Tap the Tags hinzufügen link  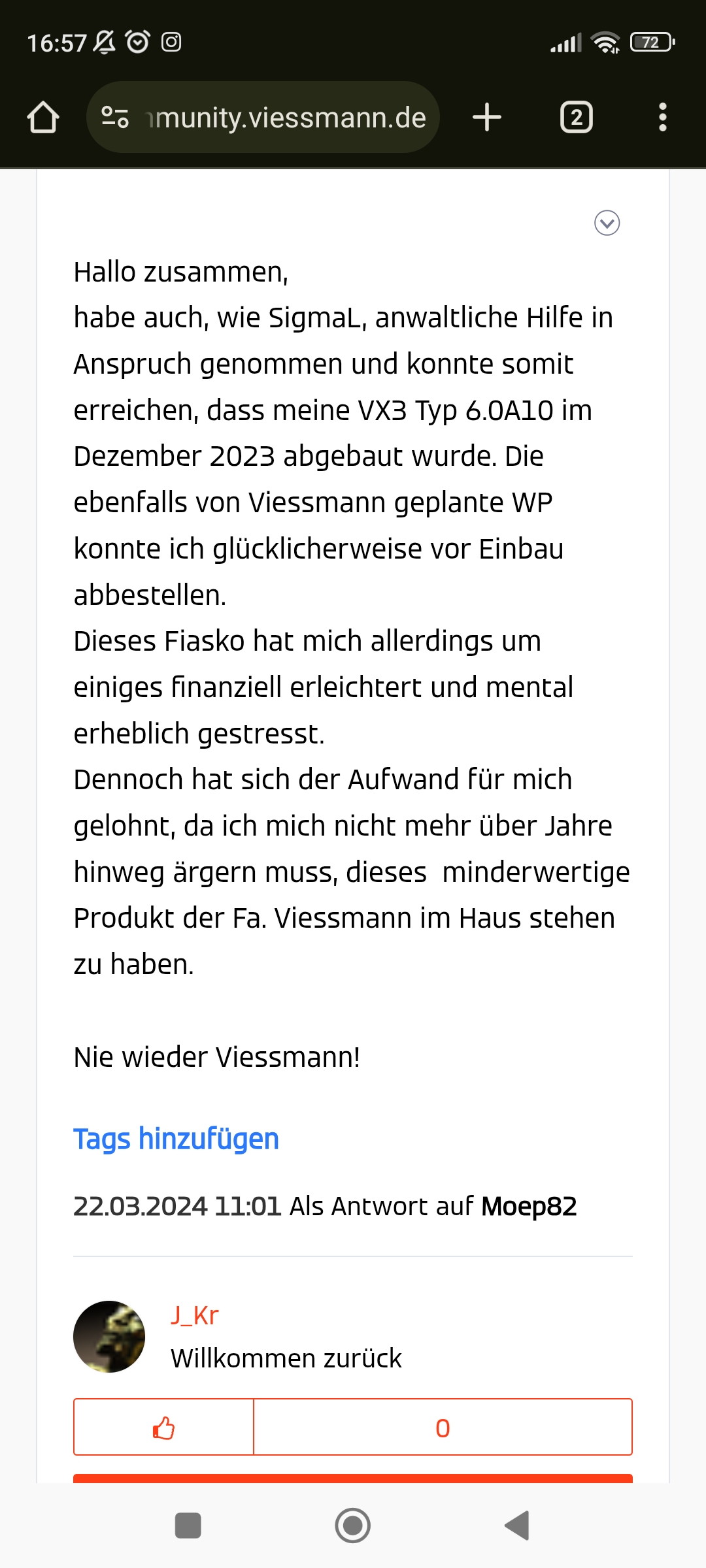176,1139
